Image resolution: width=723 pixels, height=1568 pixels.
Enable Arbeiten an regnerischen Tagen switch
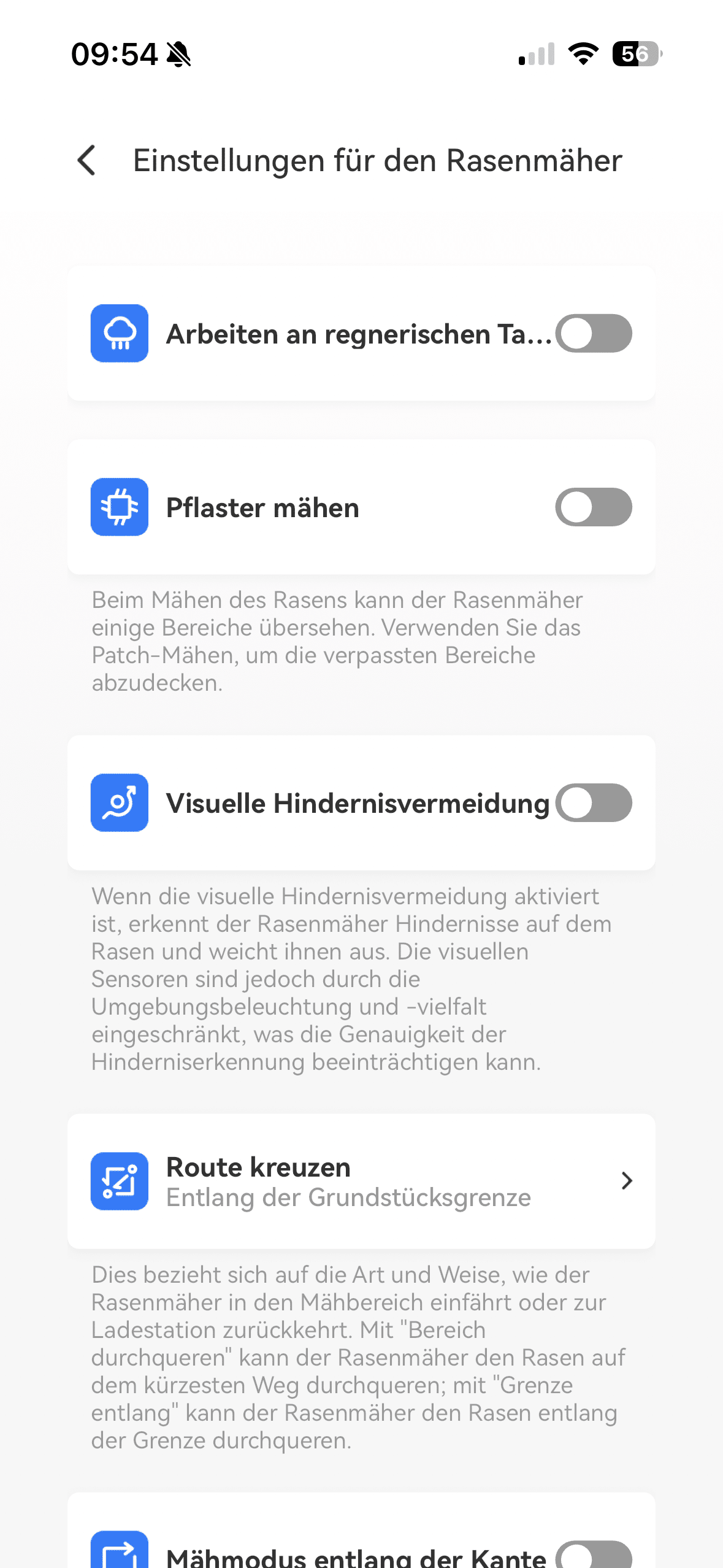593,334
